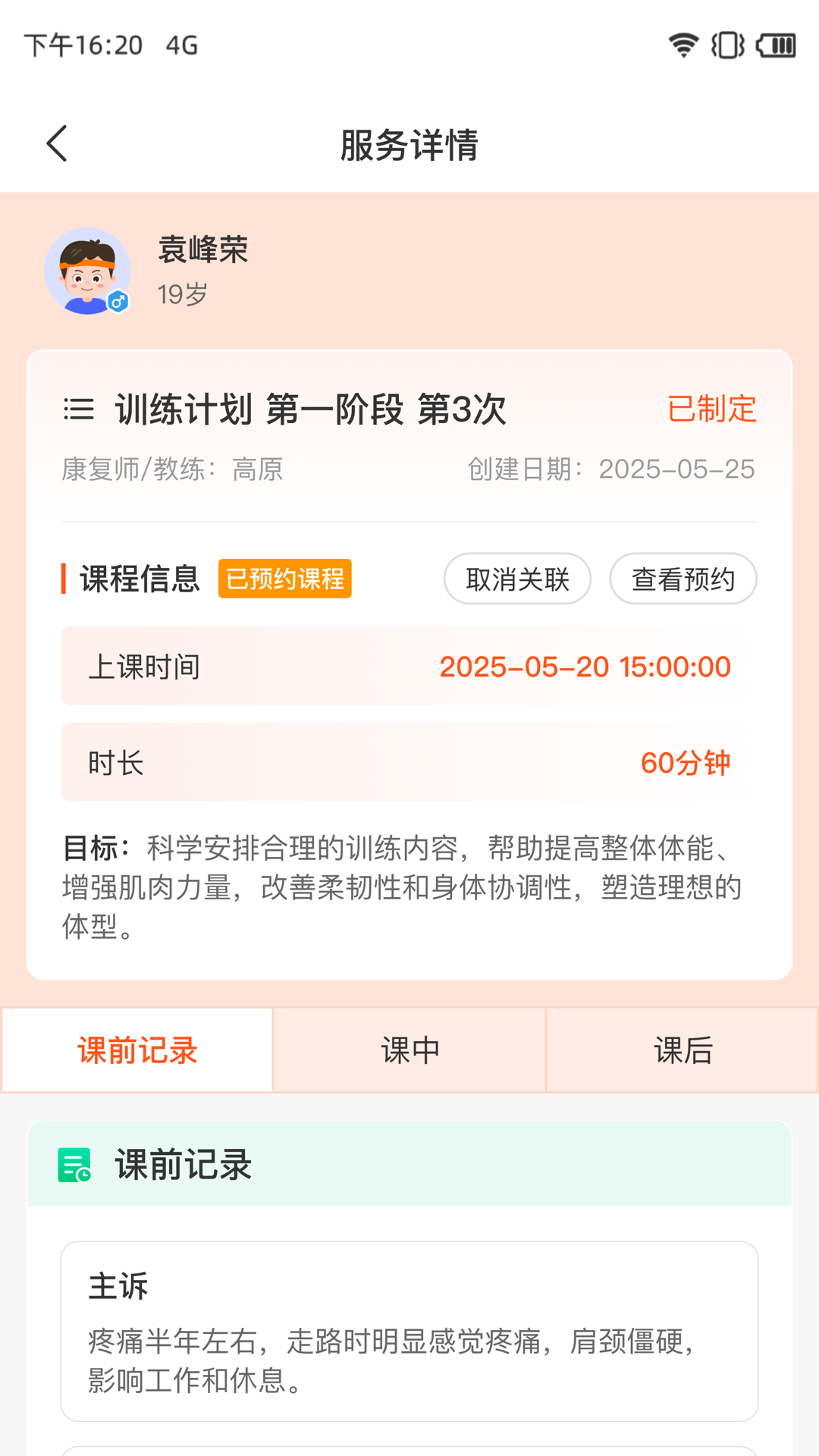Open 查看预约 to view the booking

(682, 579)
